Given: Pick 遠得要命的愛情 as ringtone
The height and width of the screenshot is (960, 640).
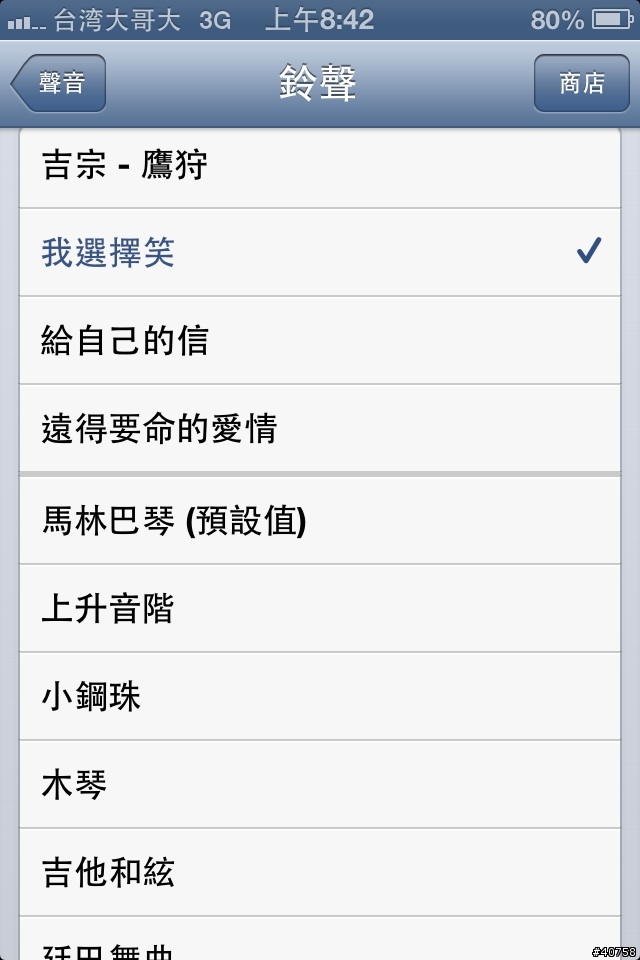Looking at the screenshot, I should pos(320,428).
